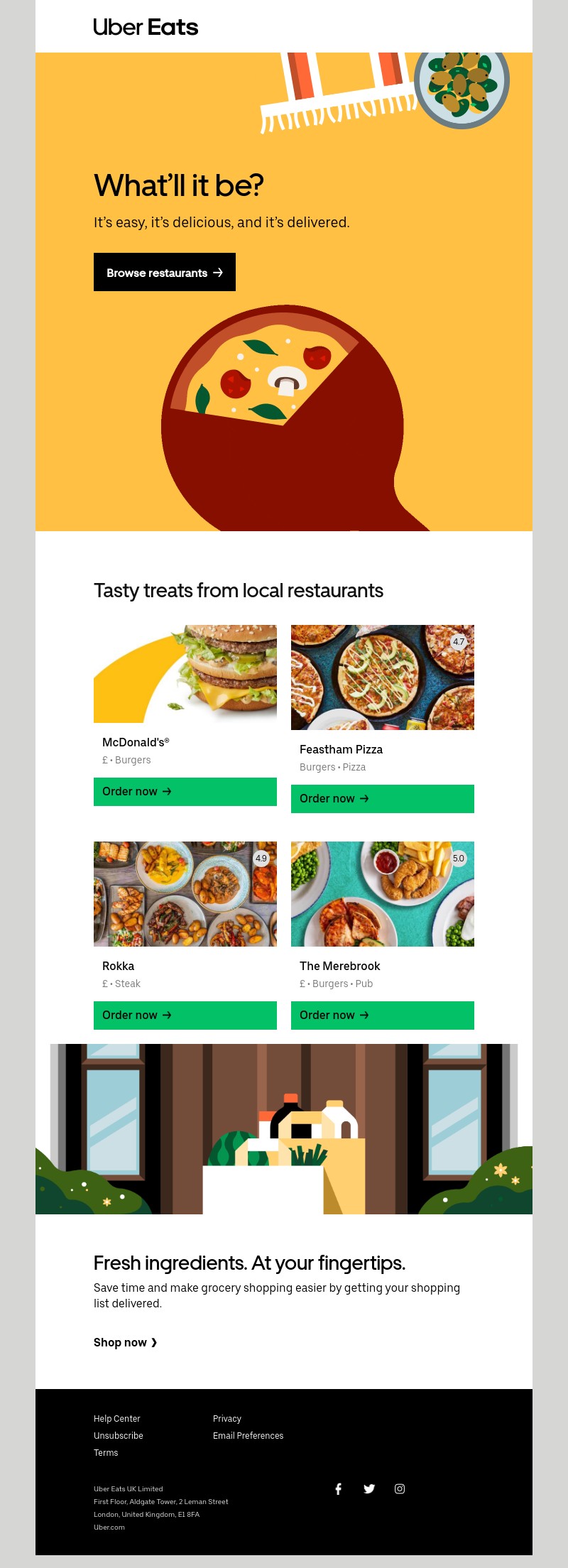The width and height of the screenshot is (568, 1568).
Task: Open the Feastham Pizza photo
Action: point(382,677)
